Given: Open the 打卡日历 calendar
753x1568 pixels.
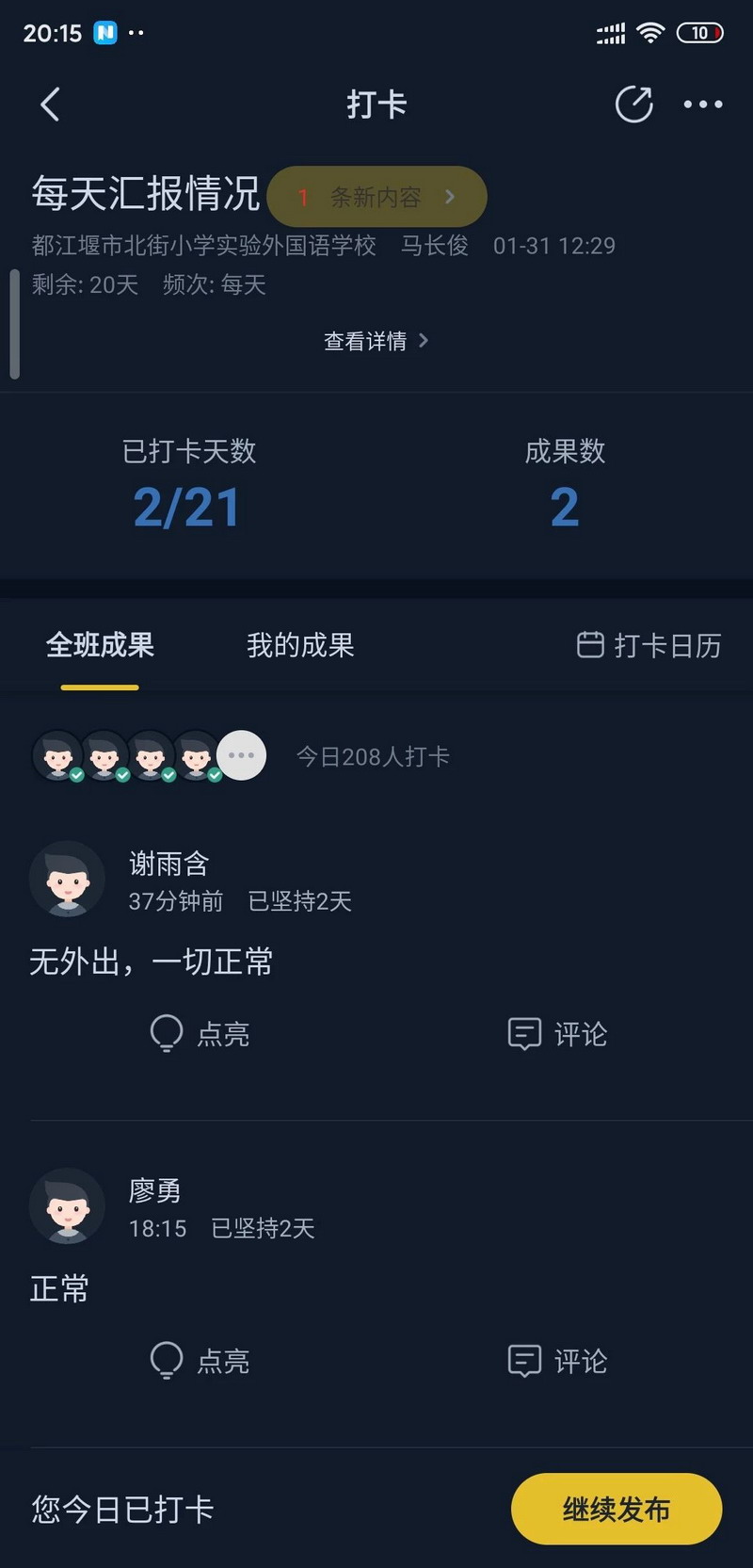Looking at the screenshot, I should coord(649,646).
